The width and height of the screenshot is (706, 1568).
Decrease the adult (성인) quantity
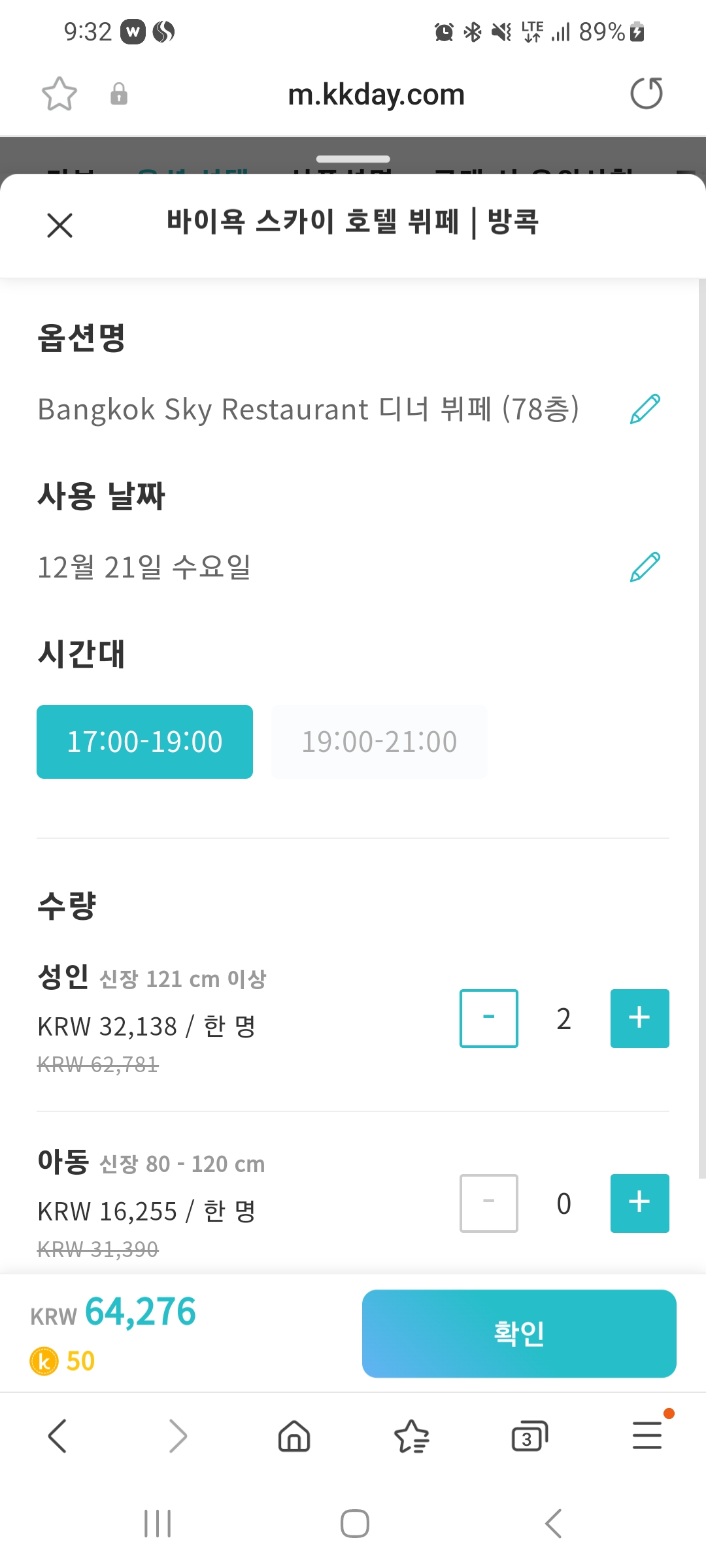(x=489, y=1019)
